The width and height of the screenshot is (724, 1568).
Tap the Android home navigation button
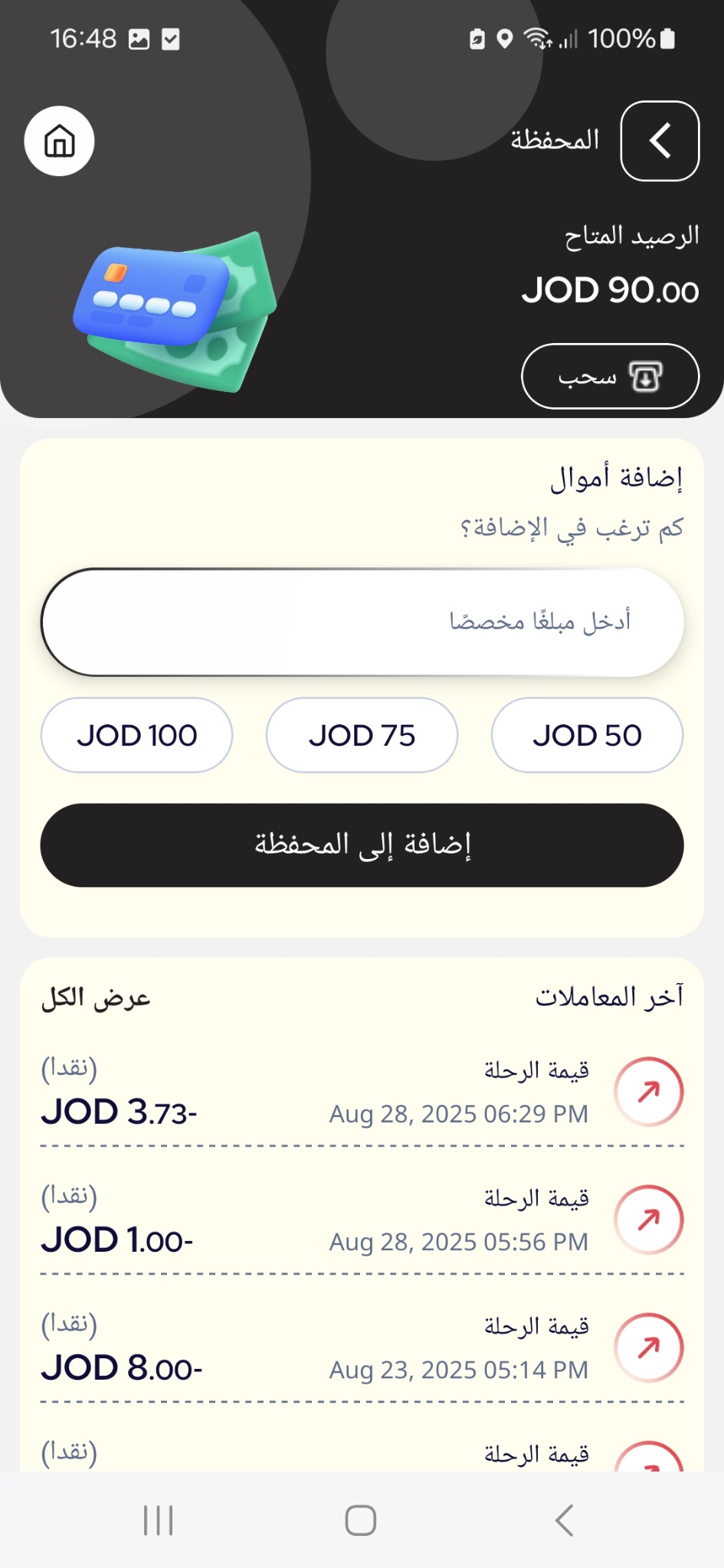click(x=360, y=1521)
